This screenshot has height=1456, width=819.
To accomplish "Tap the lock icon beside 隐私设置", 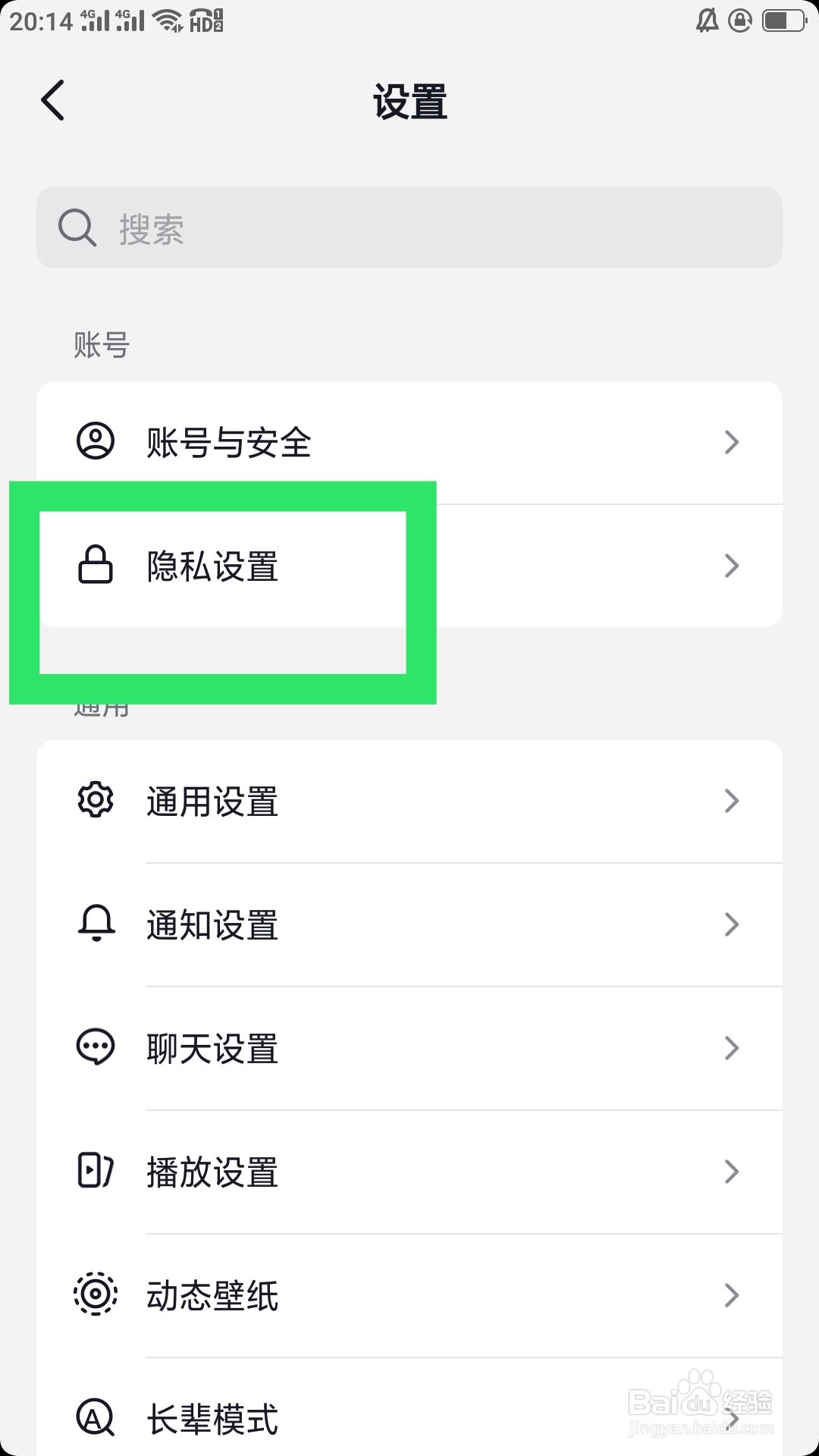I will pos(95,566).
